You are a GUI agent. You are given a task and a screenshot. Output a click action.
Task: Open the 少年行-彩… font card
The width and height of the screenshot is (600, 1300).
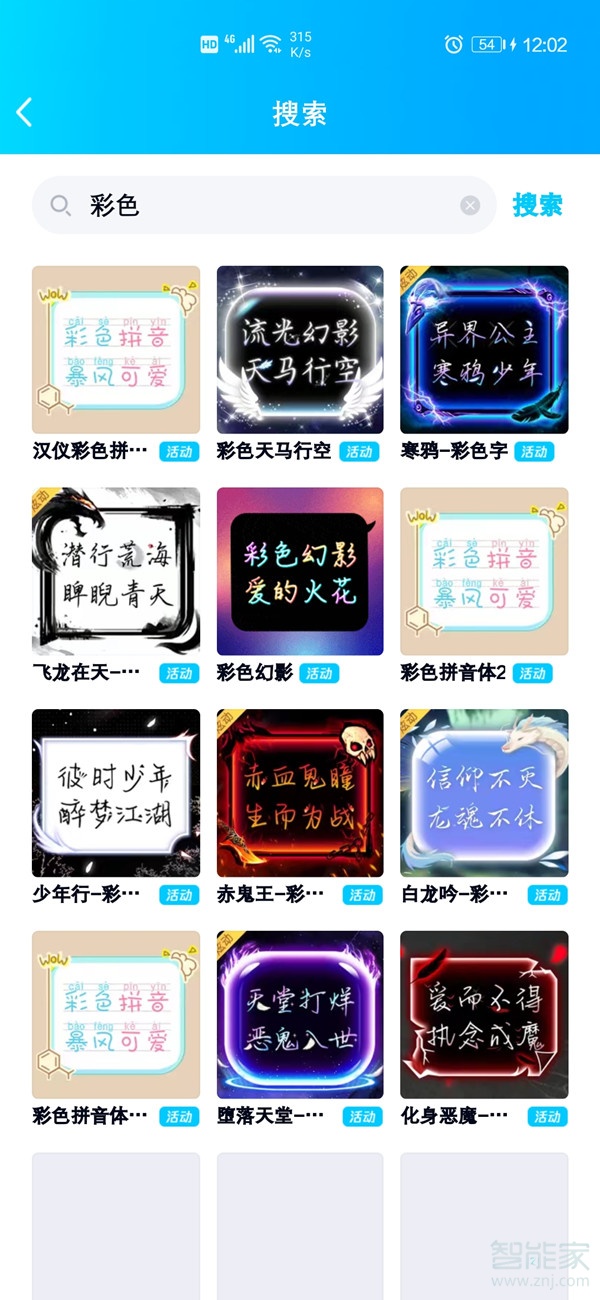(x=116, y=793)
